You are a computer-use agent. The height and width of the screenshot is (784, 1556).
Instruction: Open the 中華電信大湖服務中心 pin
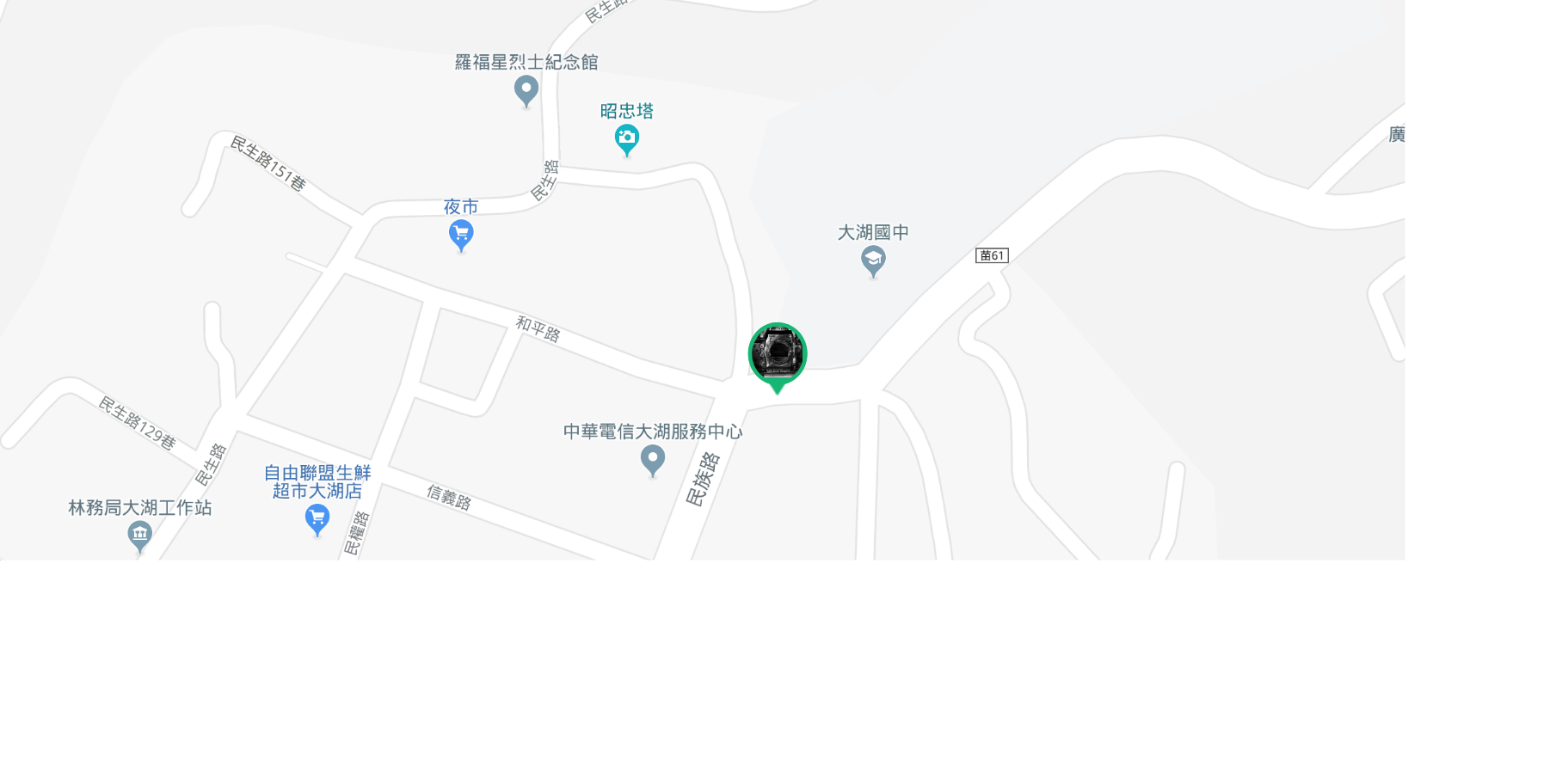click(653, 459)
